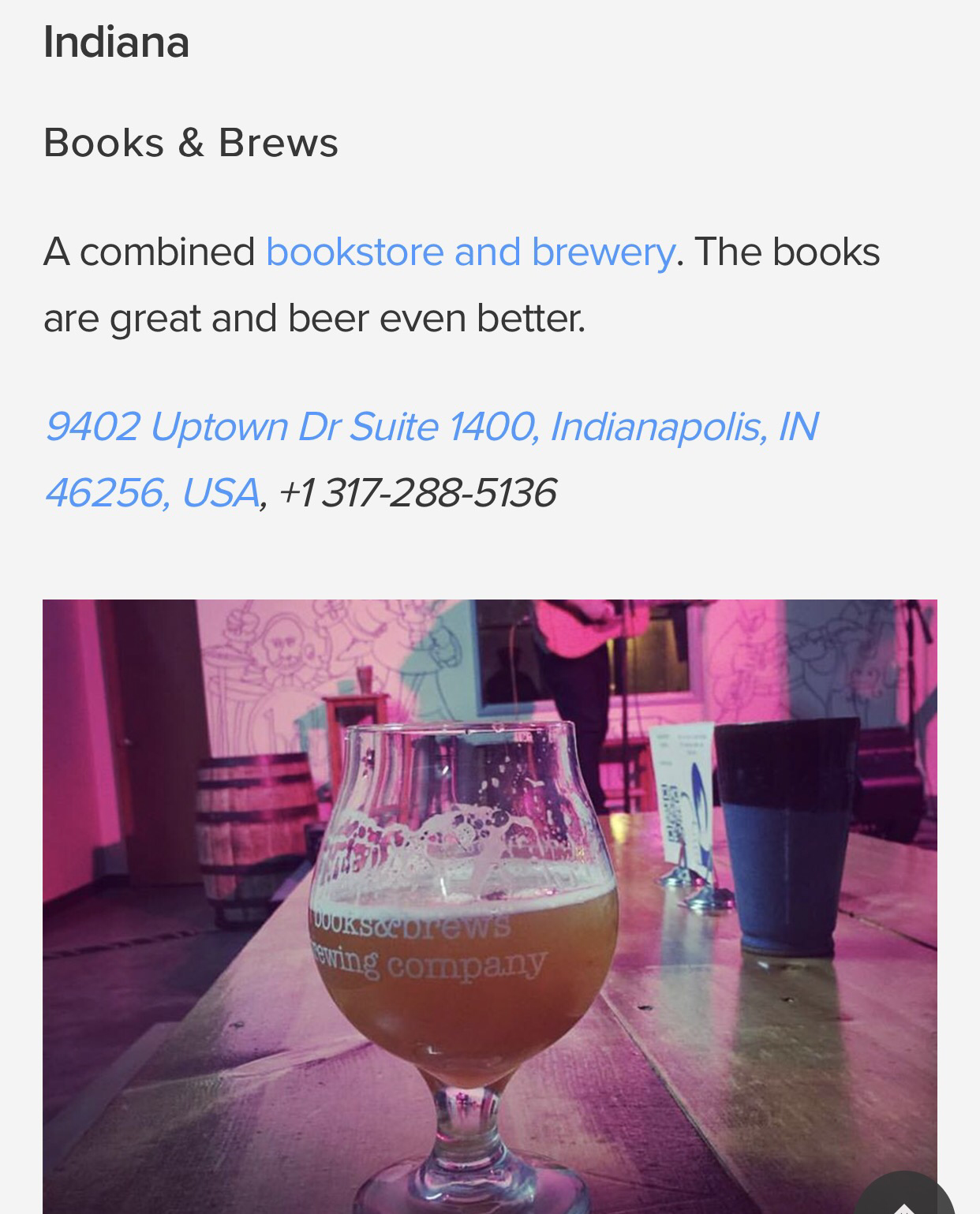Open the bookstore and brewery link
The width and height of the screenshot is (980, 1214).
pyautogui.click(x=470, y=252)
